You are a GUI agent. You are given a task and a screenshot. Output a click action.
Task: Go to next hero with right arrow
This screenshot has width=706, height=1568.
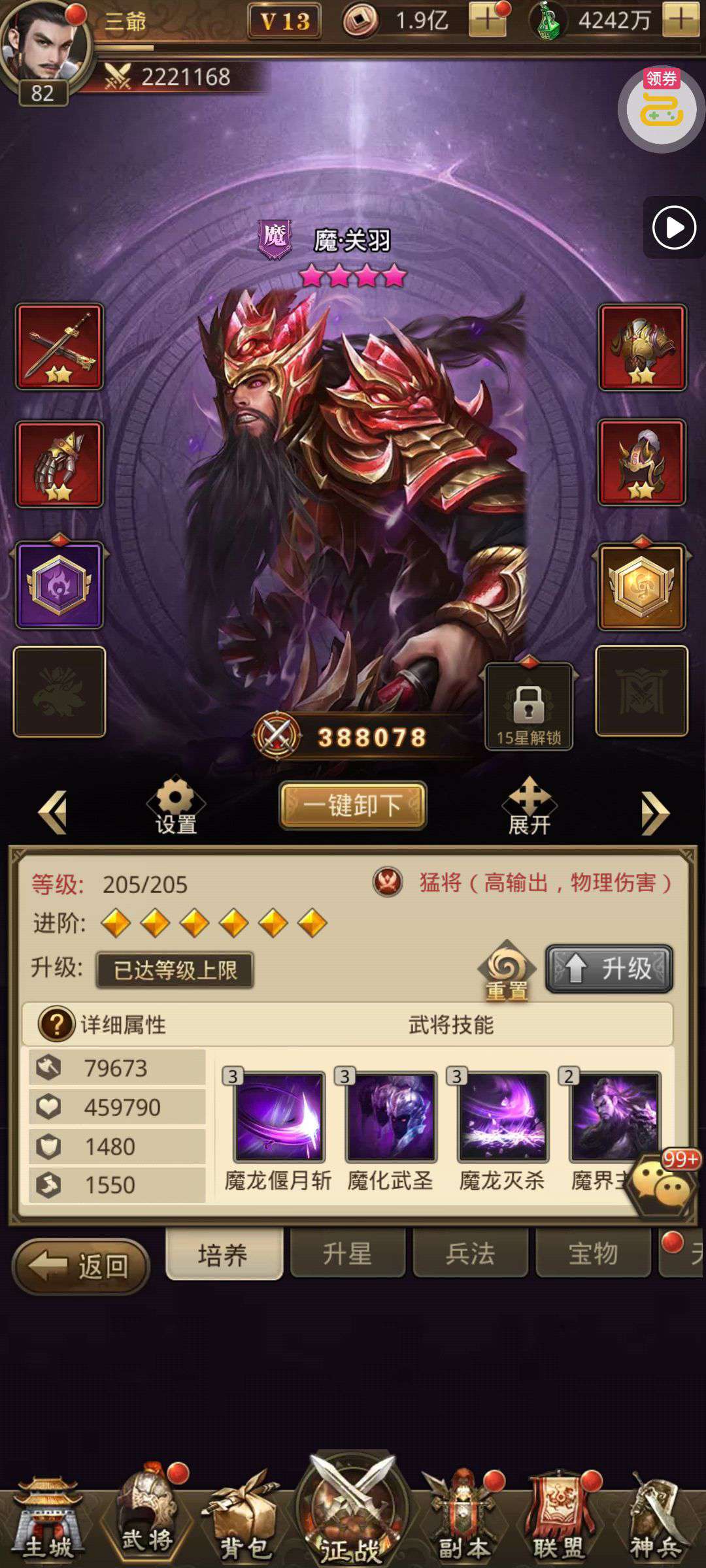pyautogui.click(x=654, y=812)
